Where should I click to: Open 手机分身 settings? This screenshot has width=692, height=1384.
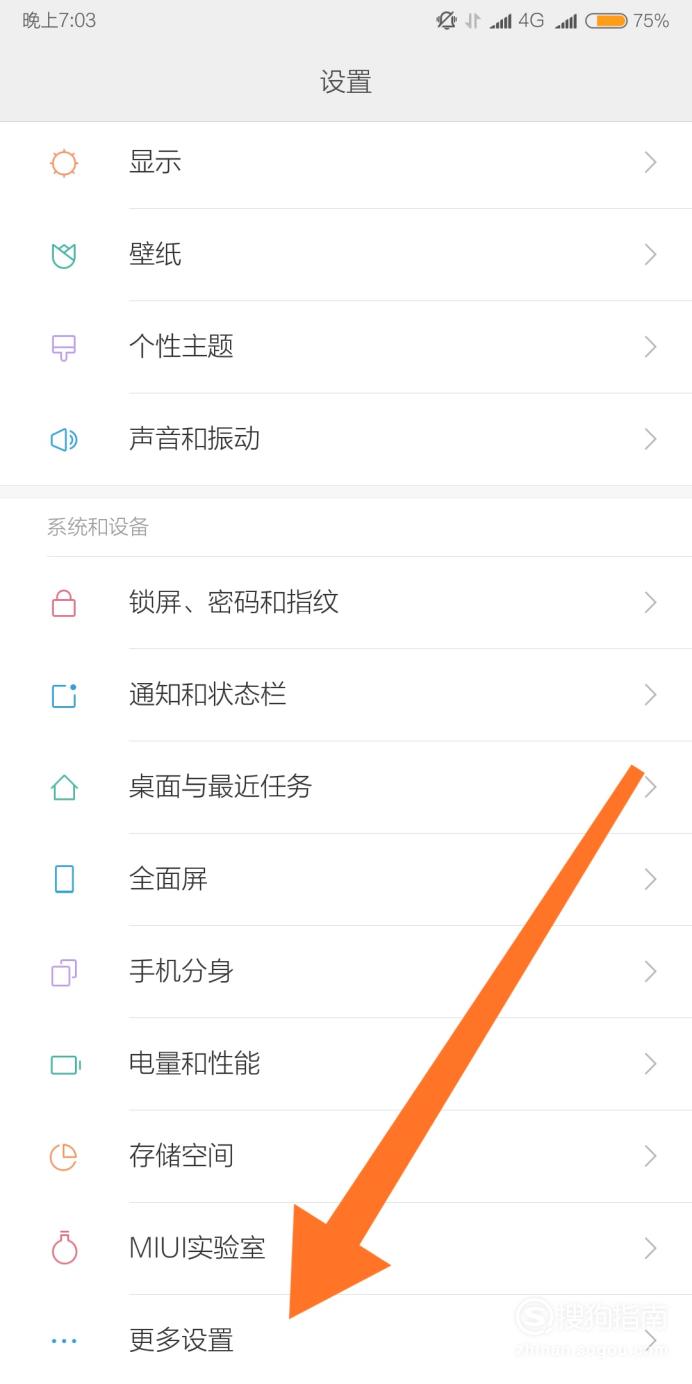346,971
